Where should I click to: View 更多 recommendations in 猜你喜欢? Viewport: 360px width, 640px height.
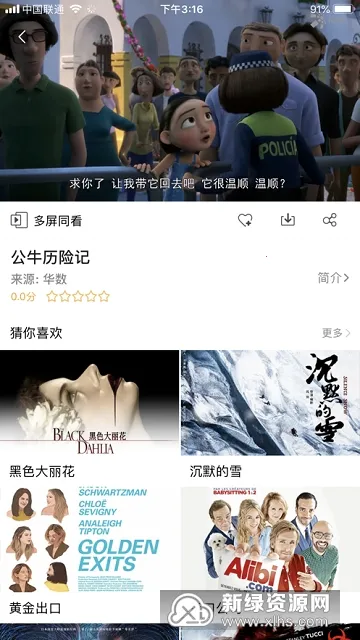click(336, 333)
